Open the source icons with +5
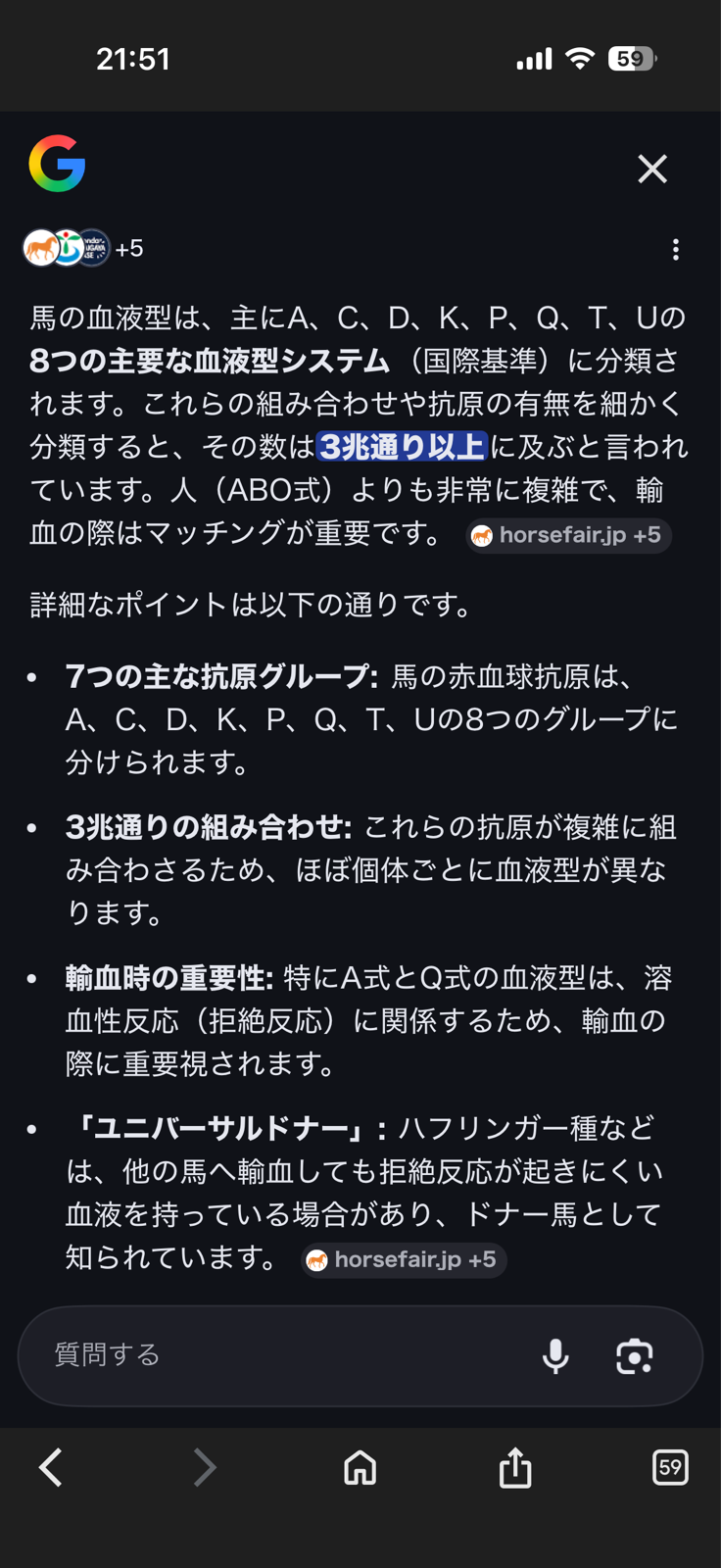This screenshot has width=721, height=1568. click(x=82, y=248)
